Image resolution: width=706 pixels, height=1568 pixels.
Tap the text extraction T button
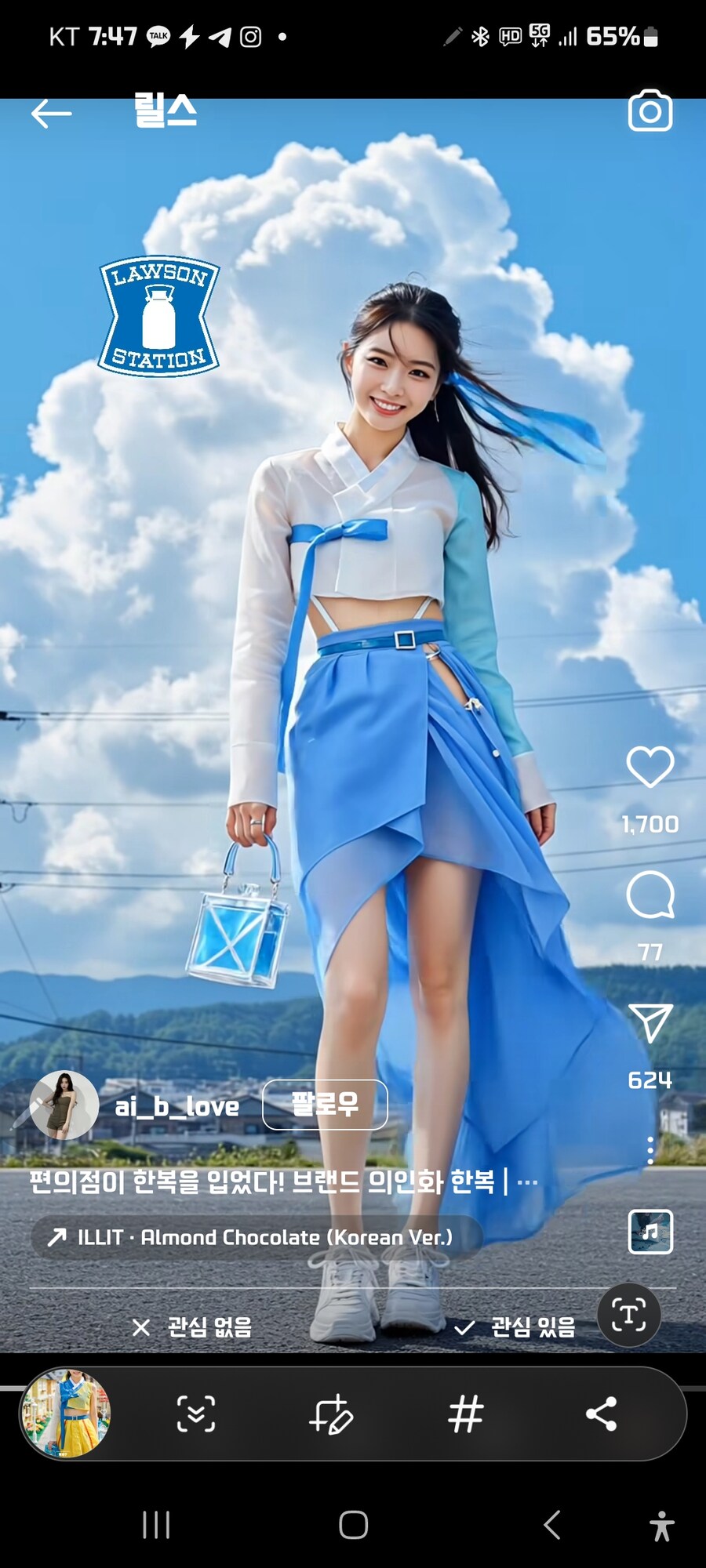click(x=628, y=1315)
